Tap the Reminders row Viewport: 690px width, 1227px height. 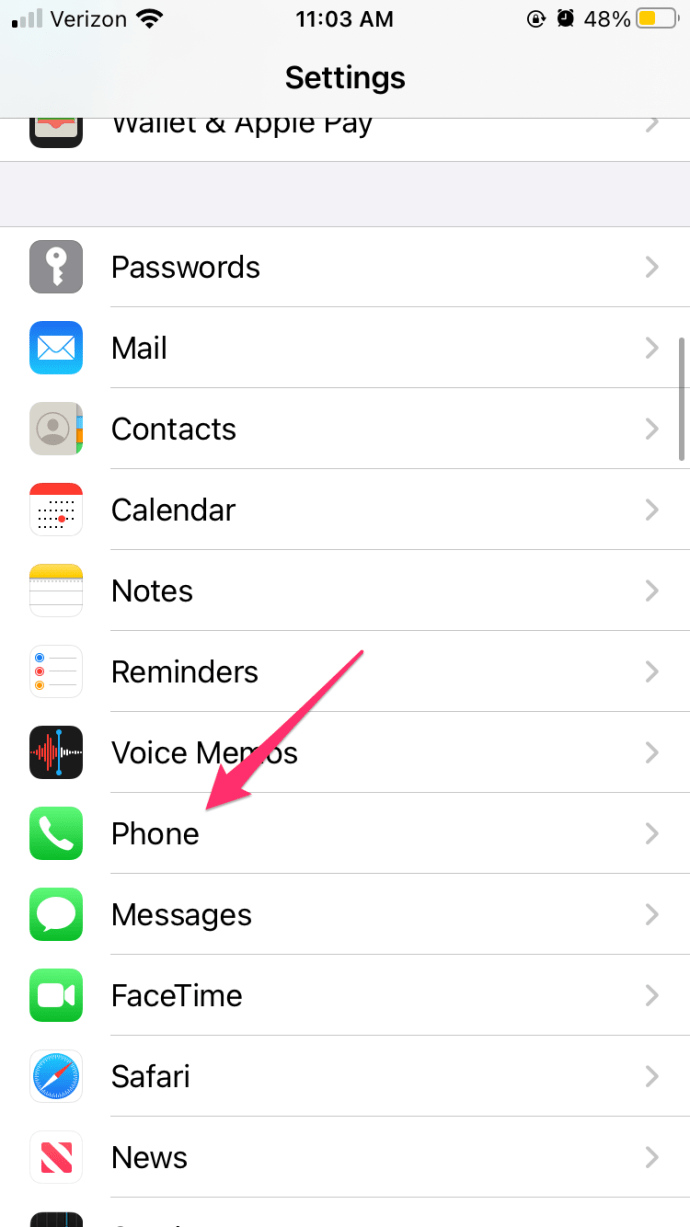pos(345,672)
